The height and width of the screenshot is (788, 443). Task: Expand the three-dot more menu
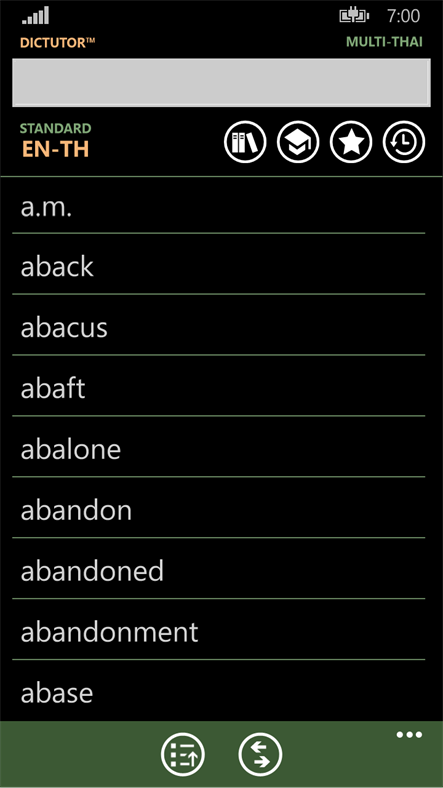click(409, 735)
